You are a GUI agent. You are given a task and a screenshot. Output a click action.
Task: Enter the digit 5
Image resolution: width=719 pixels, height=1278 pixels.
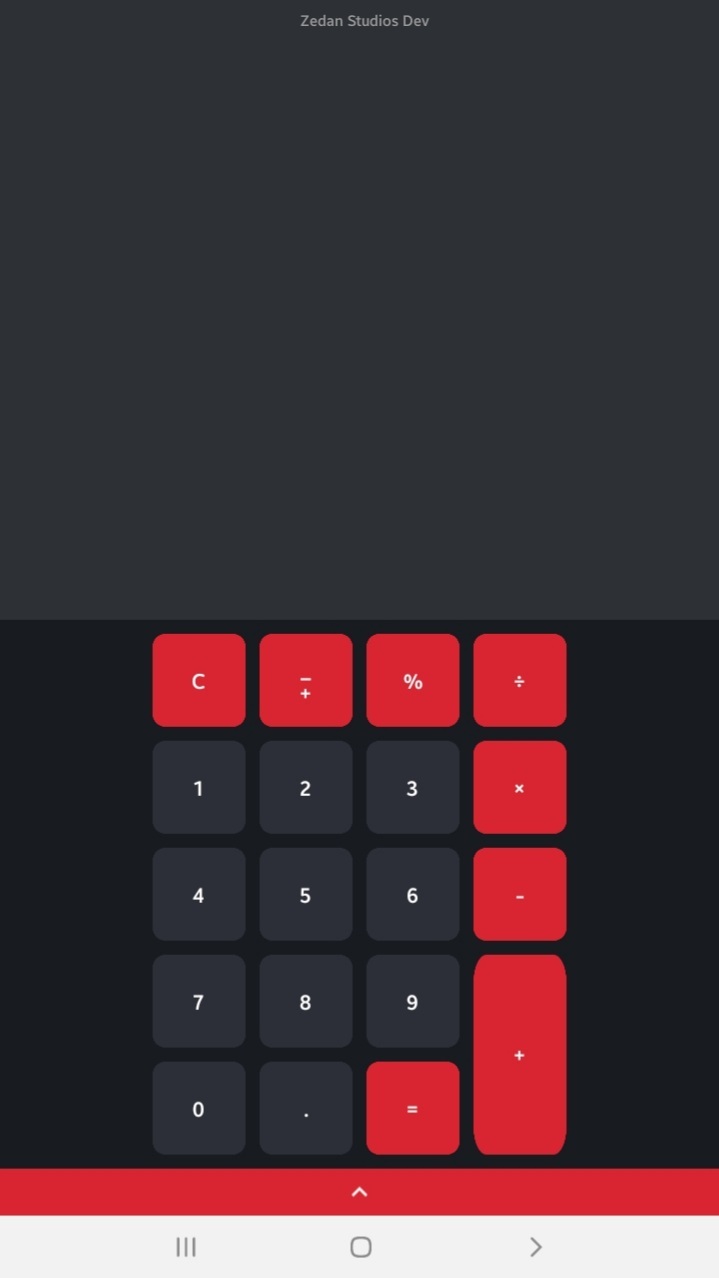coord(305,895)
